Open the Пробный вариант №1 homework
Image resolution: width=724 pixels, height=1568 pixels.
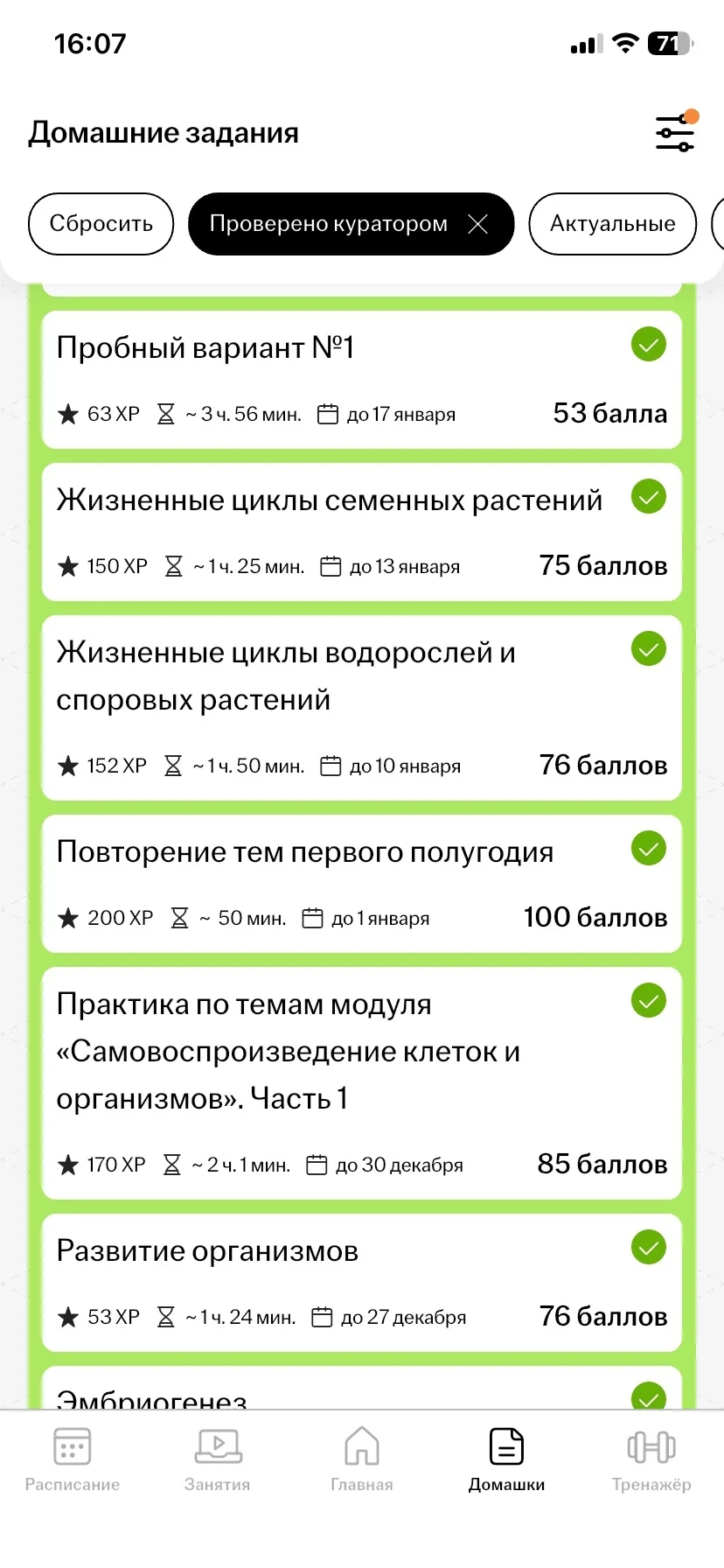[361, 379]
